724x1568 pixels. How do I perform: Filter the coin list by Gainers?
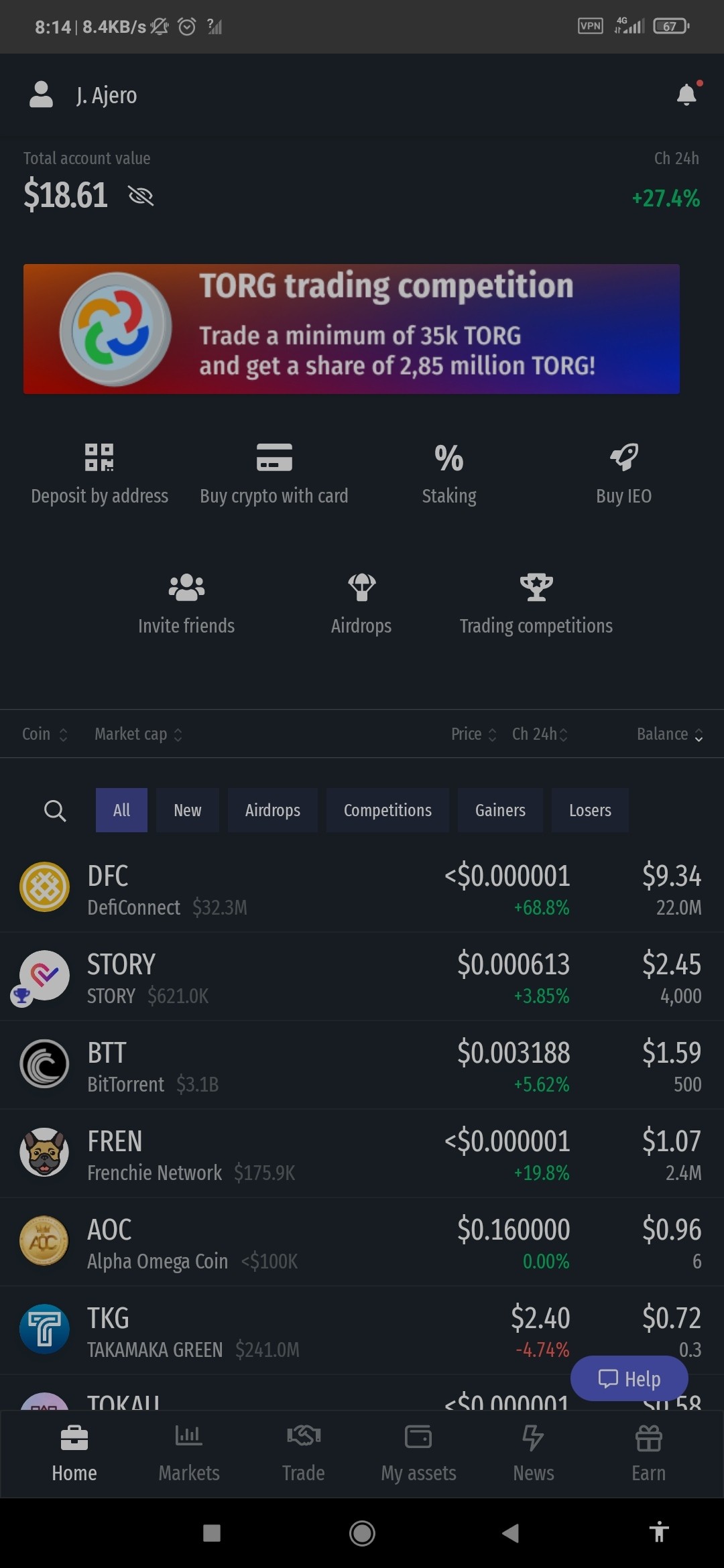coord(500,810)
